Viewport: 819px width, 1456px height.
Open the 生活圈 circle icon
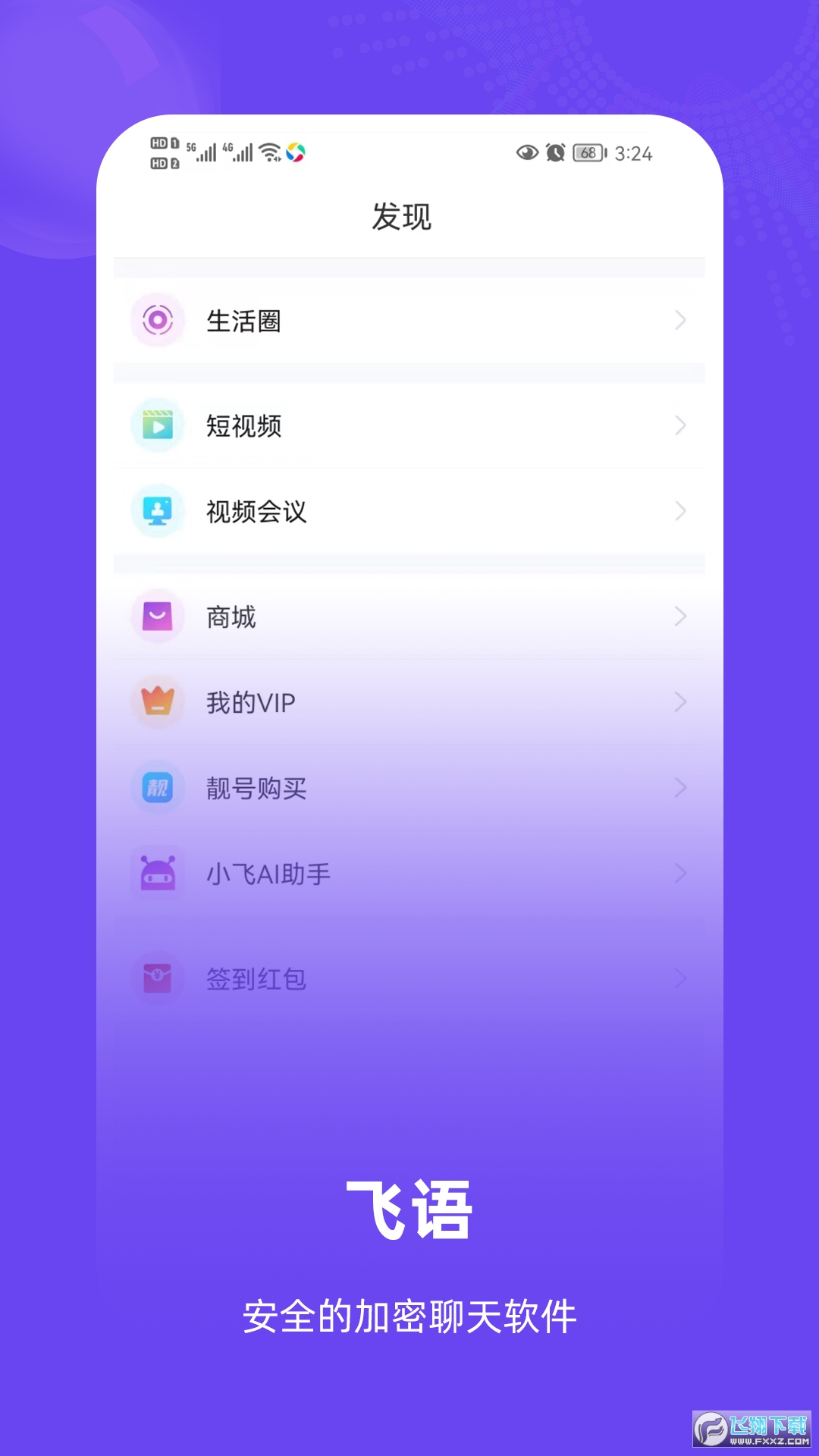click(x=157, y=321)
